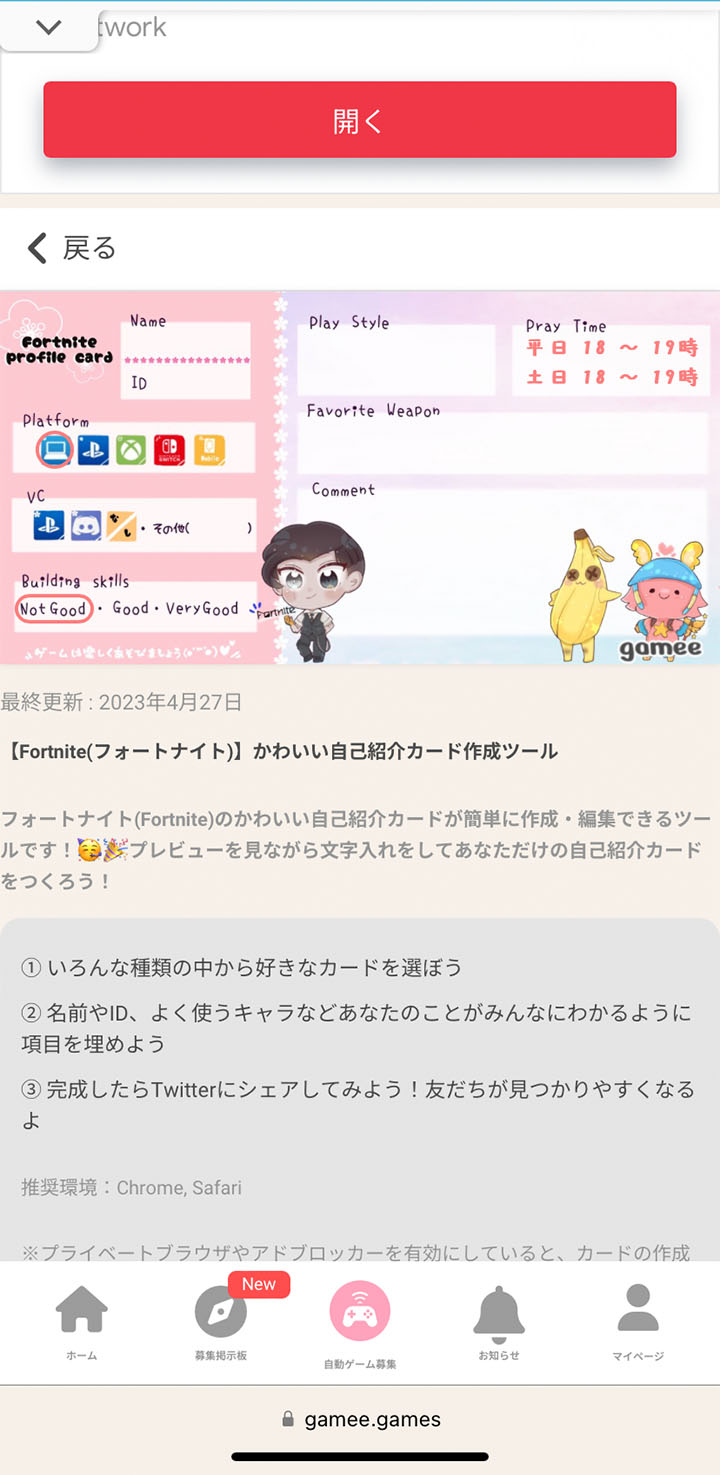Go to the マイページ tab
720x1475 pixels.
click(638, 1322)
